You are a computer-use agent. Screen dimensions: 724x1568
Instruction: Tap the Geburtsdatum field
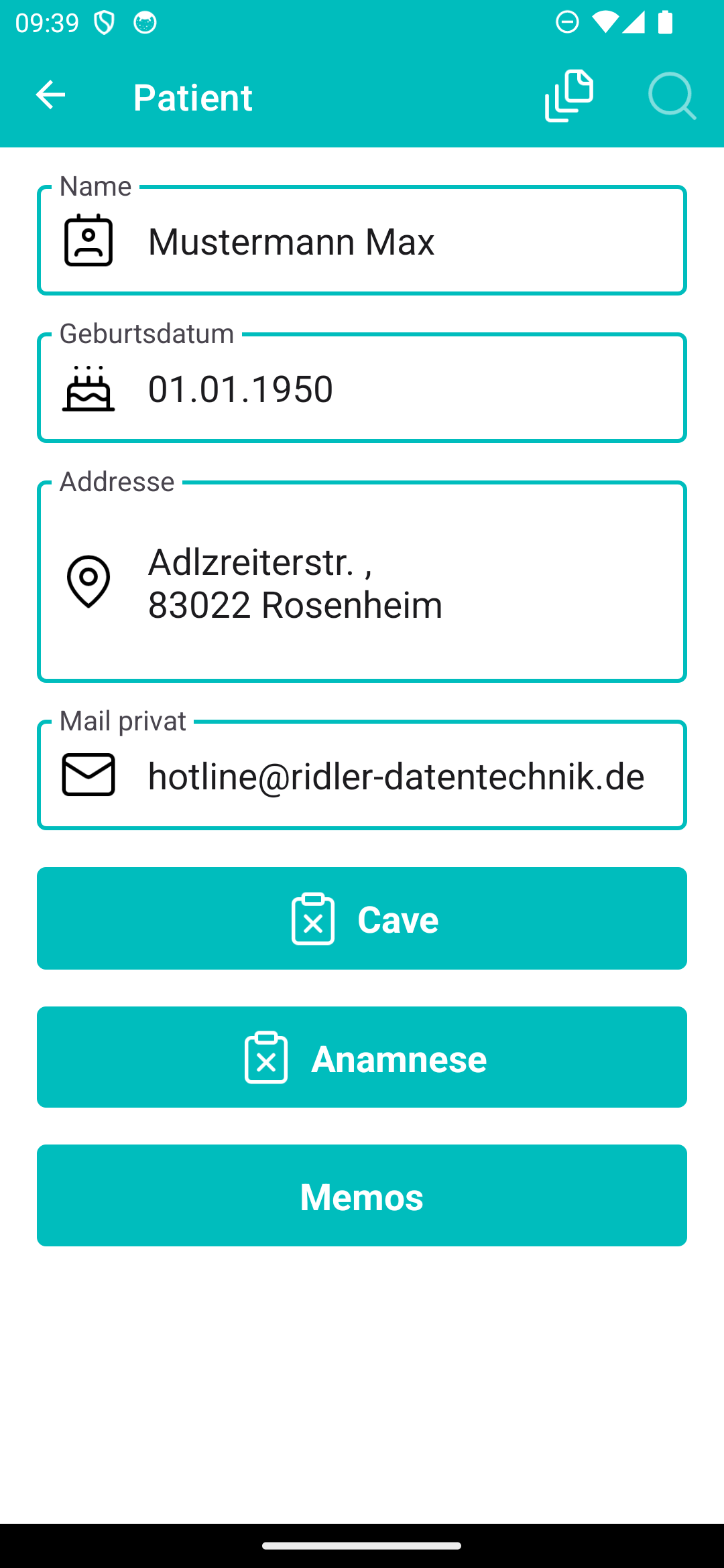tap(362, 389)
